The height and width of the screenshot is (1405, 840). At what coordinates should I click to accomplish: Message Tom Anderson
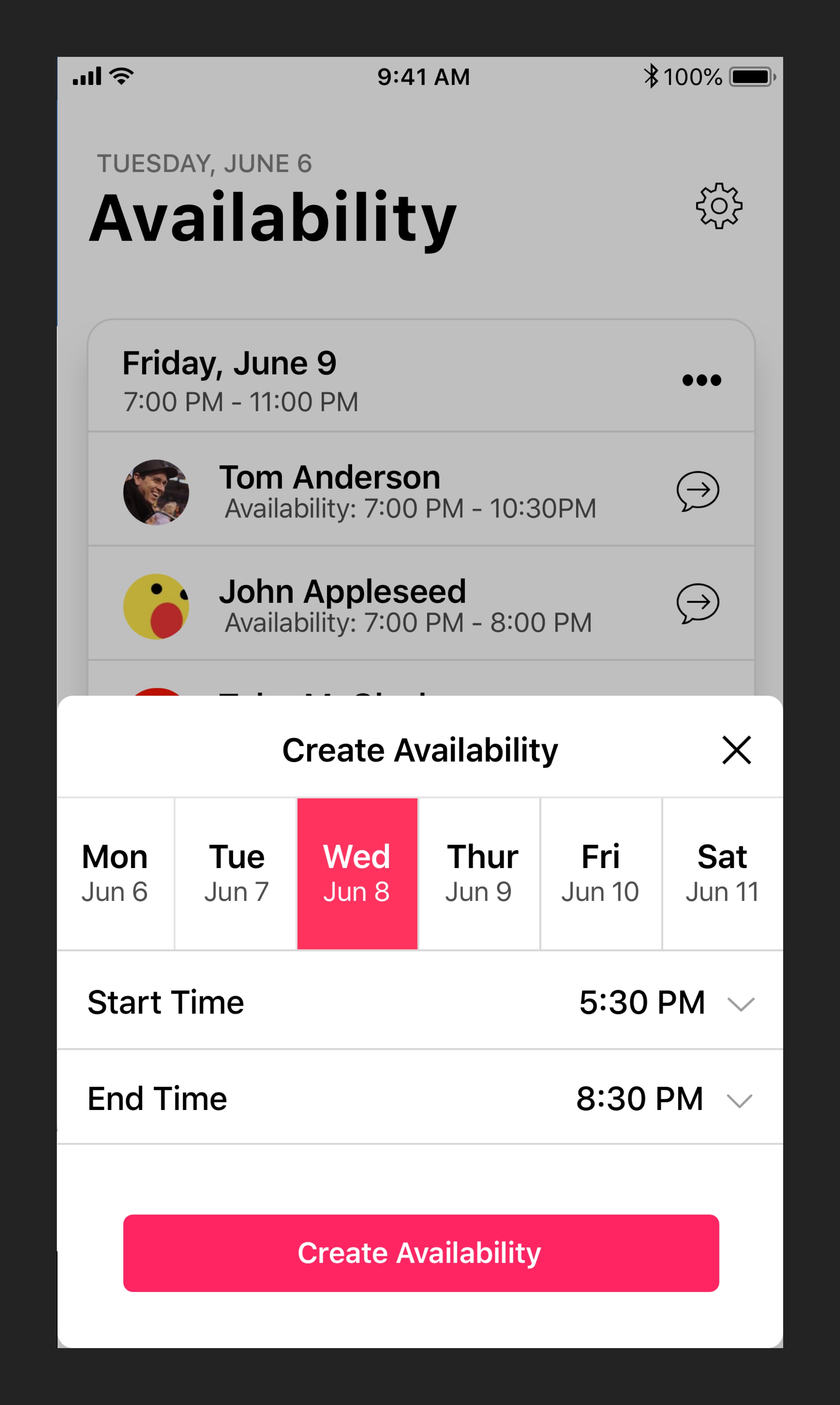[x=697, y=491]
